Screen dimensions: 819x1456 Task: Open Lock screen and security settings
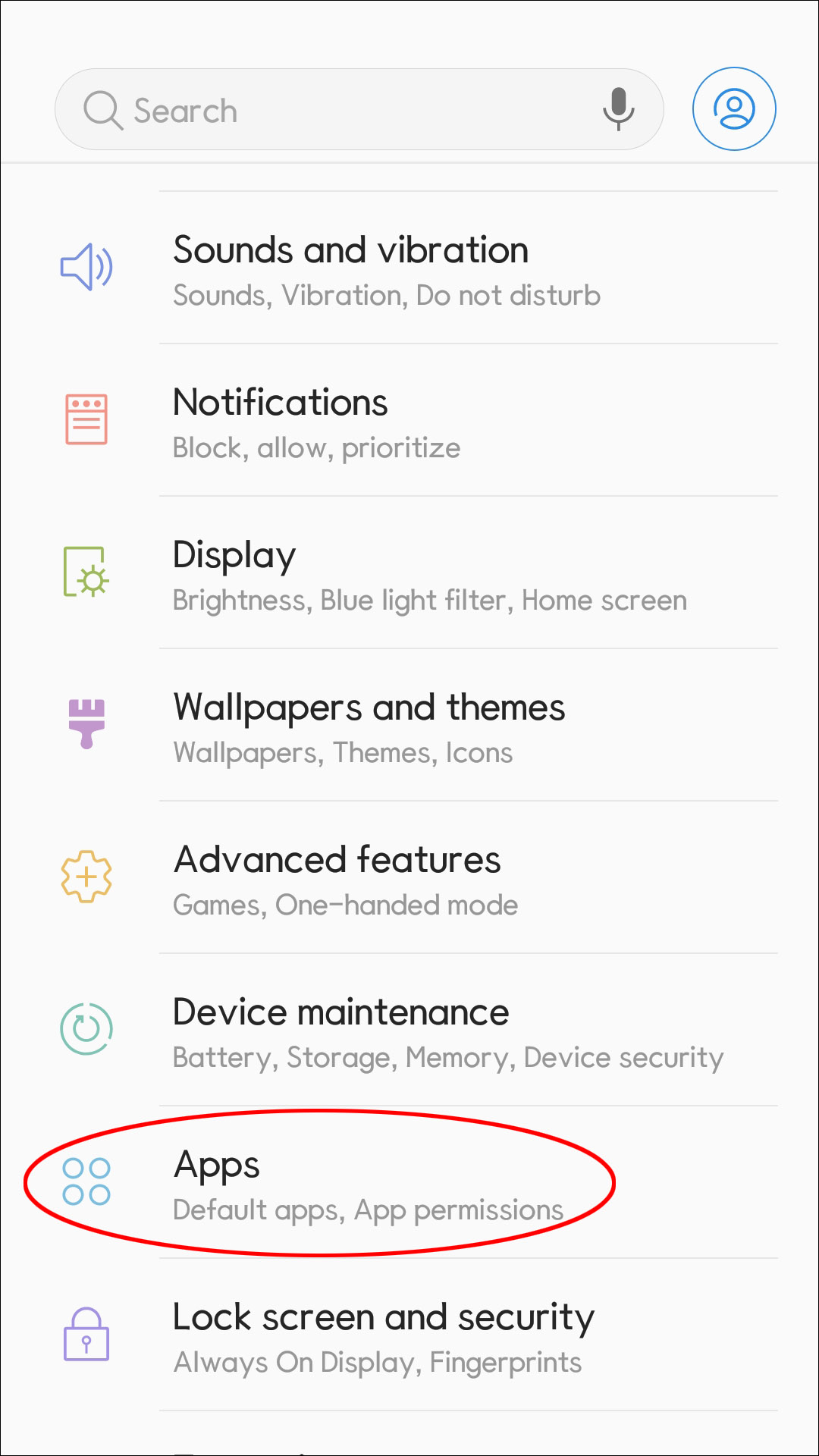point(383,1335)
